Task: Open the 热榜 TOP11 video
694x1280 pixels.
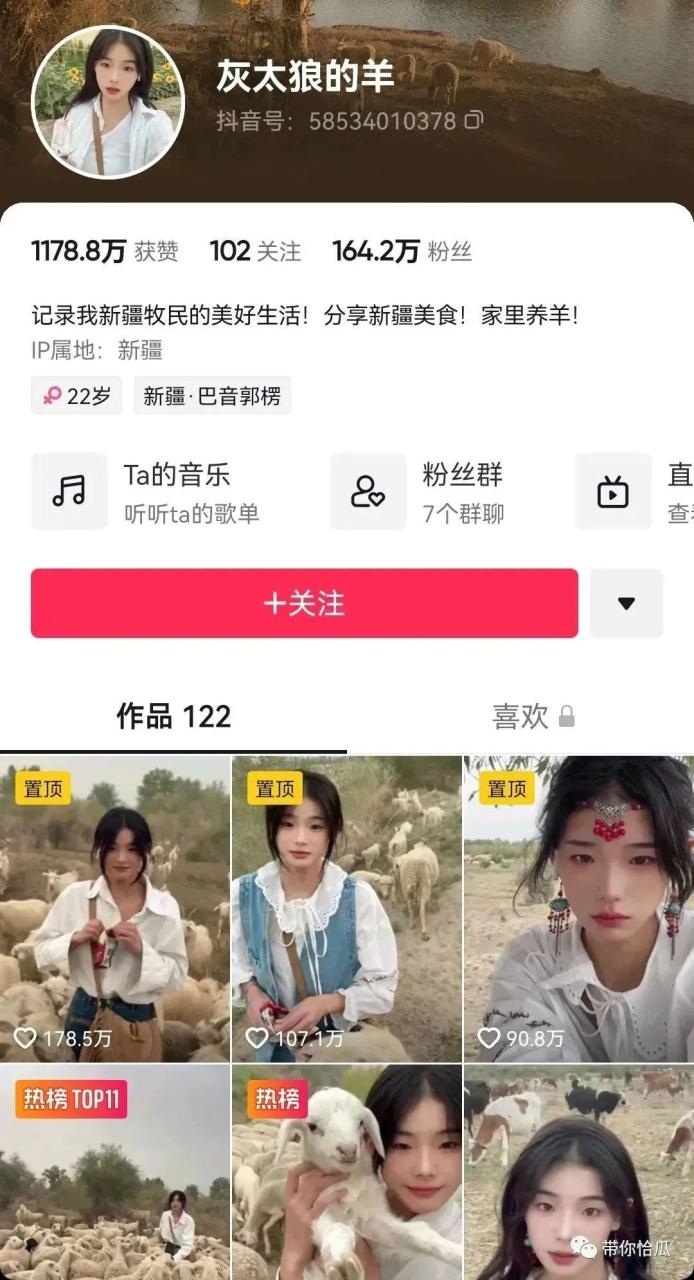Action: click(x=114, y=1172)
